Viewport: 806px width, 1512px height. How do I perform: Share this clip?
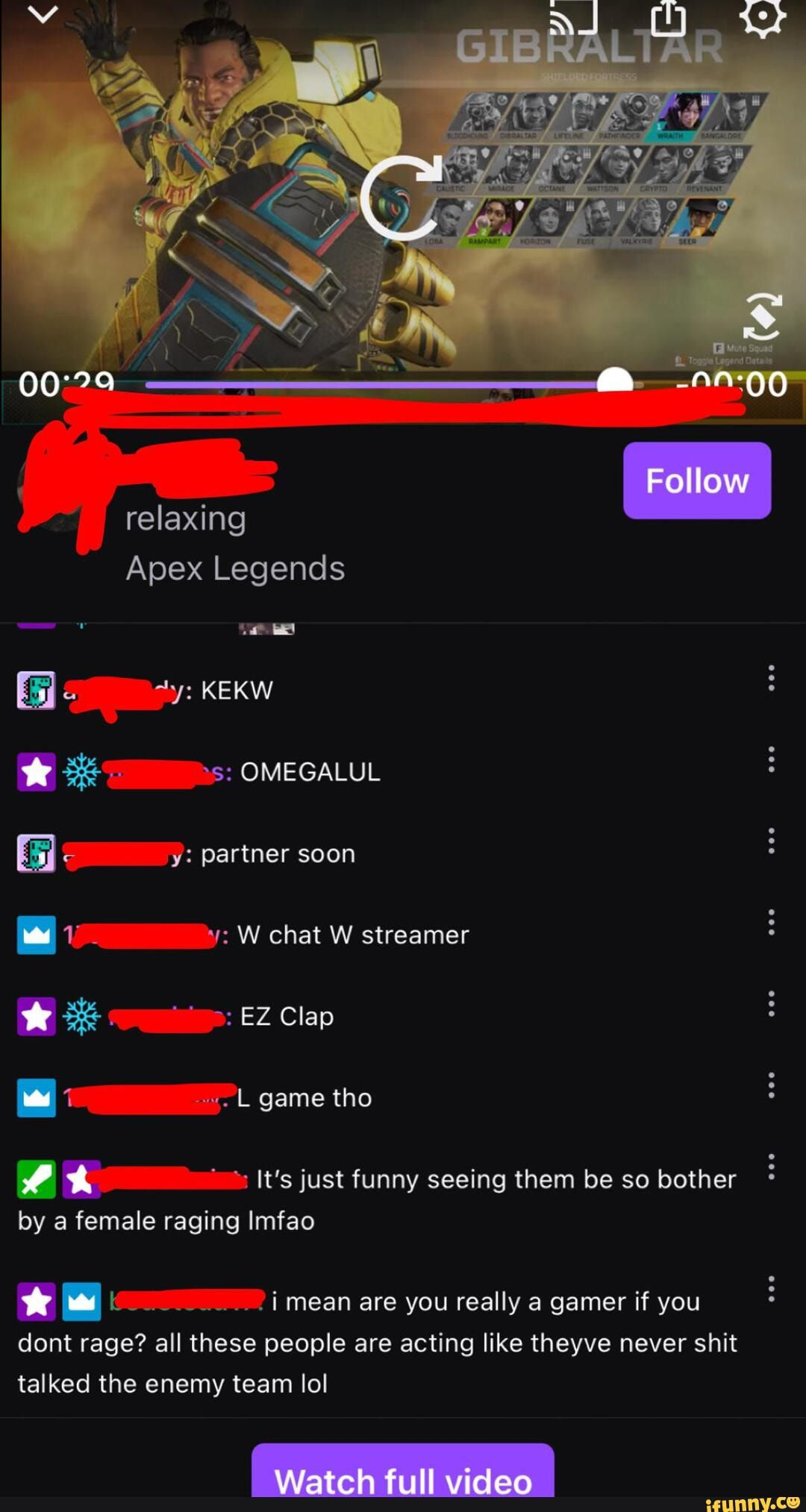(x=668, y=18)
